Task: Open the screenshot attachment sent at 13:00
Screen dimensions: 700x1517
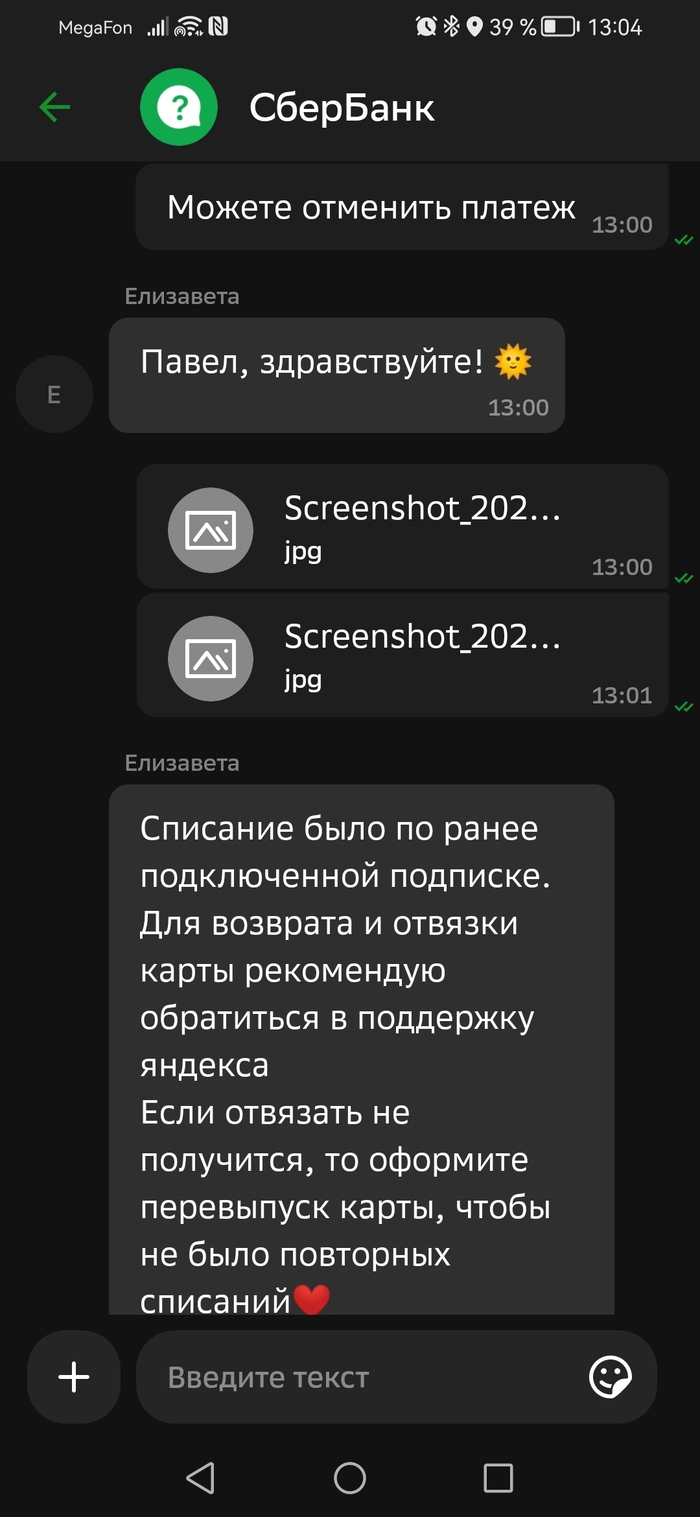Action: coord(400,526)
